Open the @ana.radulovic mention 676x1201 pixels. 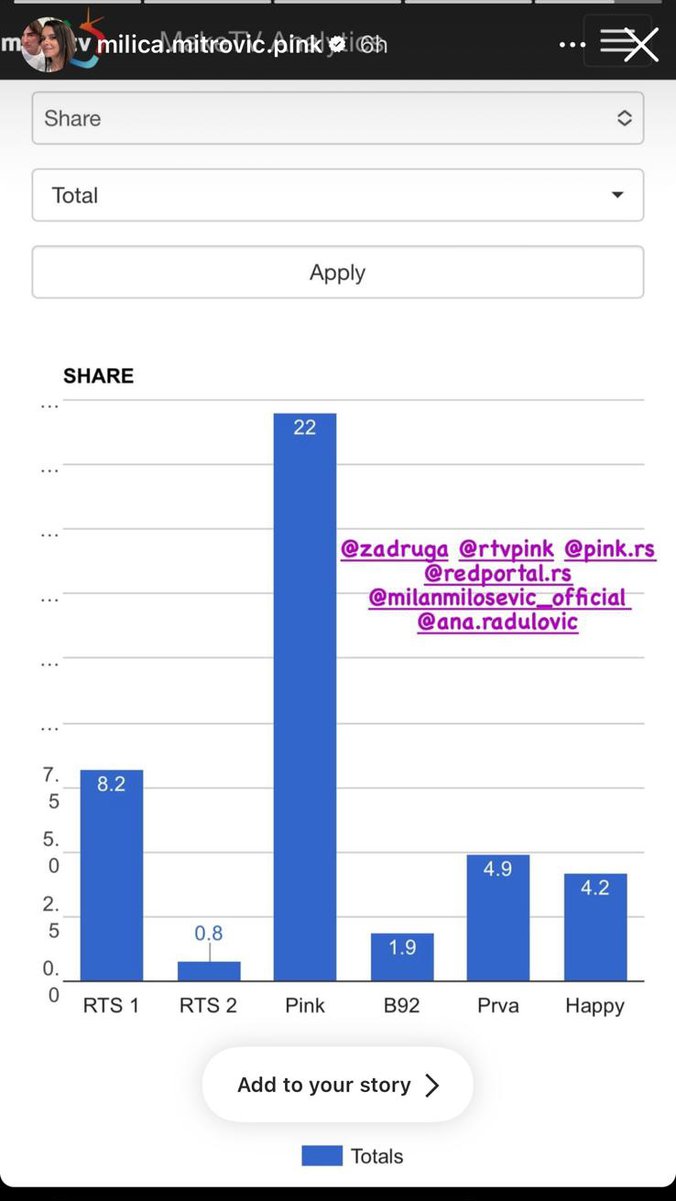click(x=498, y=622)
